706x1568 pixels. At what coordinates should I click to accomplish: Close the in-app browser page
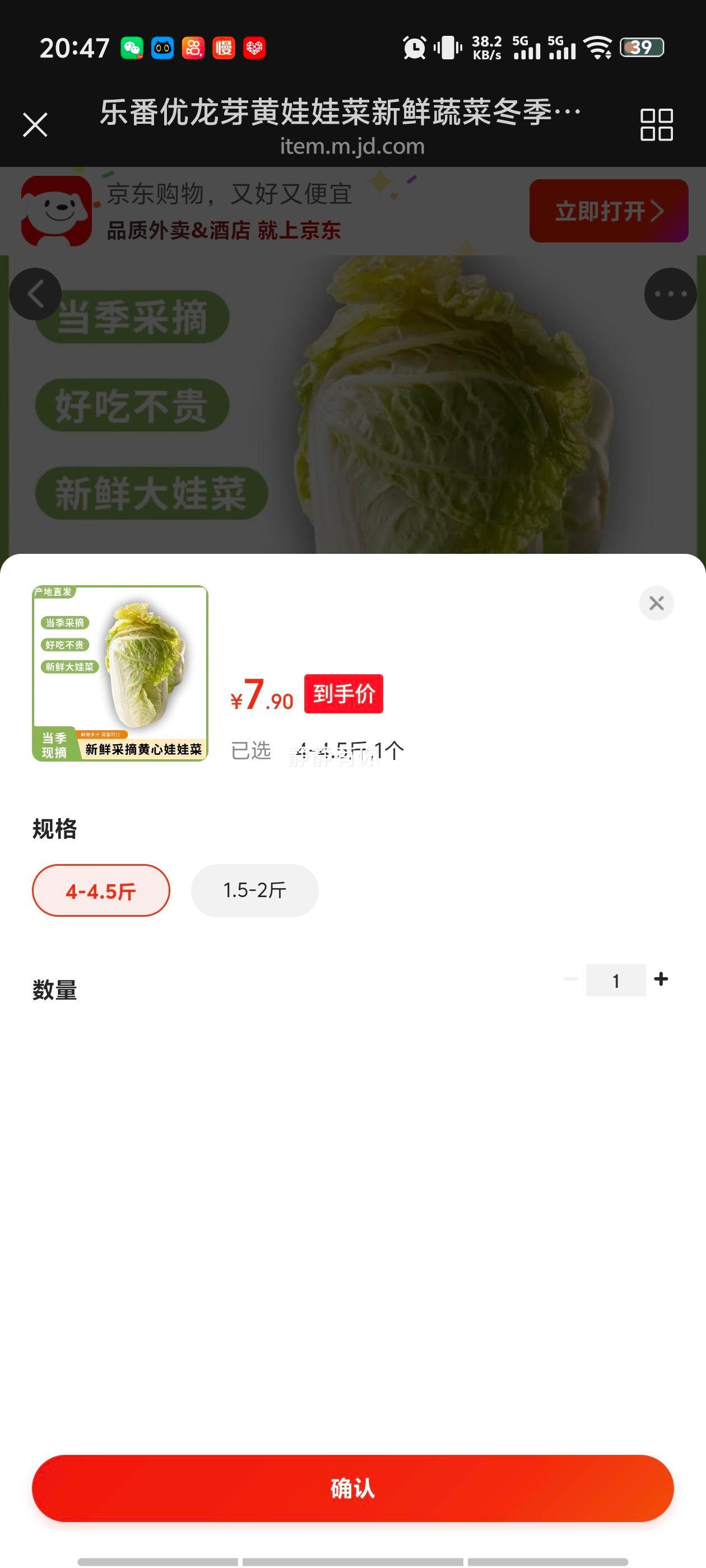tap(35, 125)
